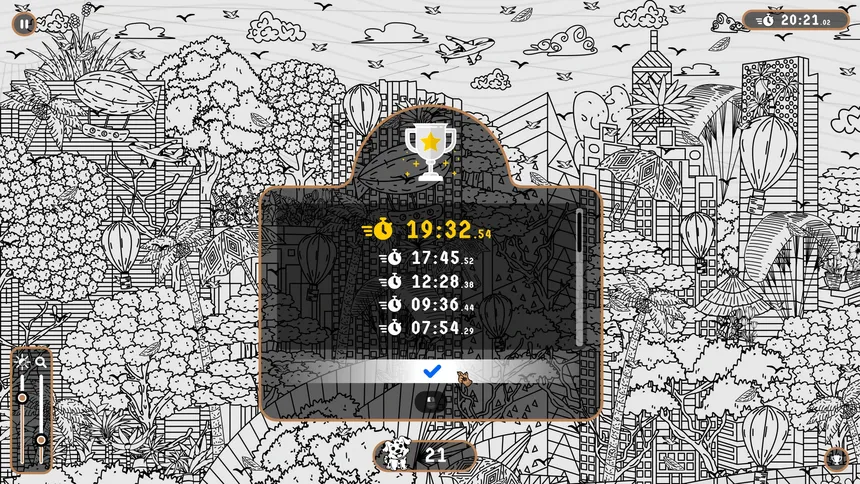
Task: Confirm the best times with the blue checkmark
Action: [431, 371]
